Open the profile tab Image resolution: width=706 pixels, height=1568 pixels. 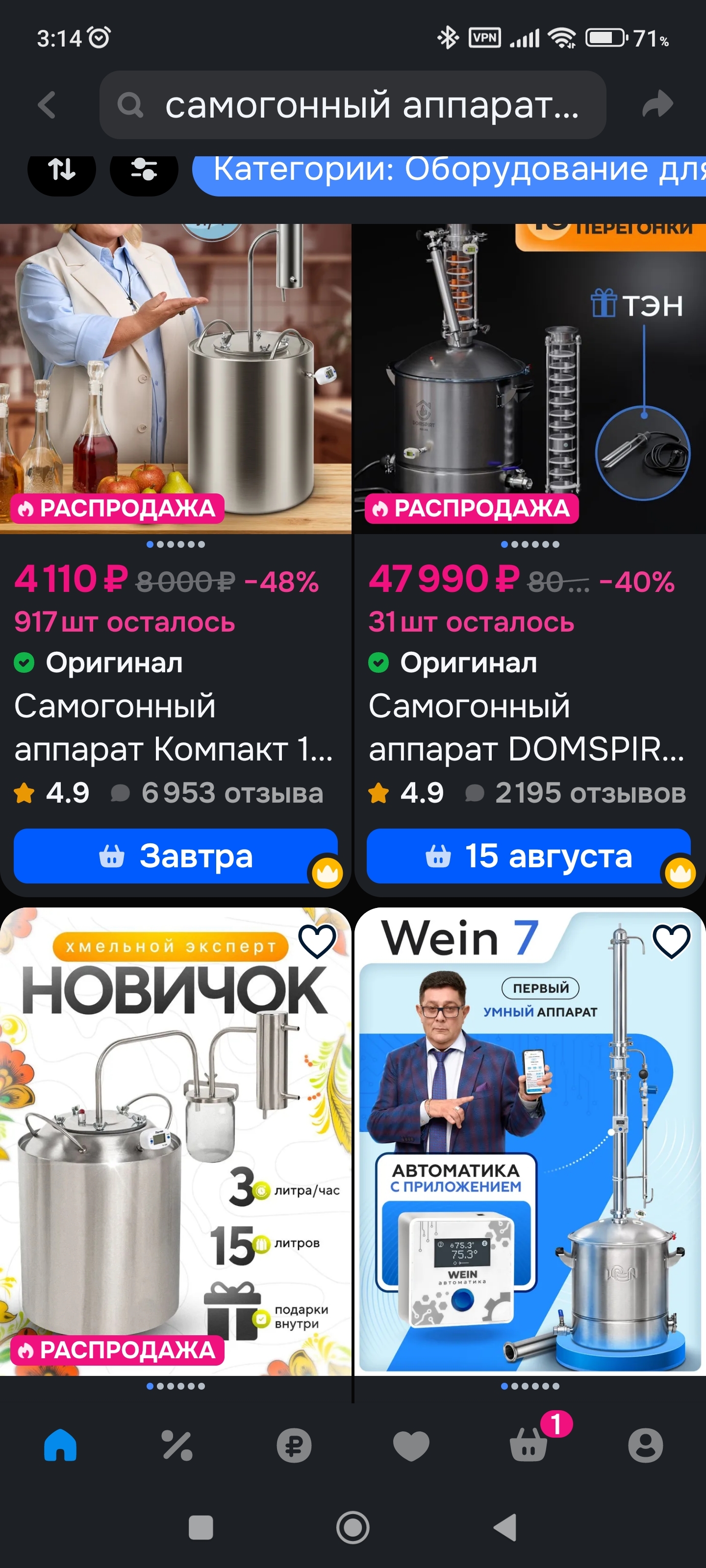pyautogui.click(x=646, y=1445)
